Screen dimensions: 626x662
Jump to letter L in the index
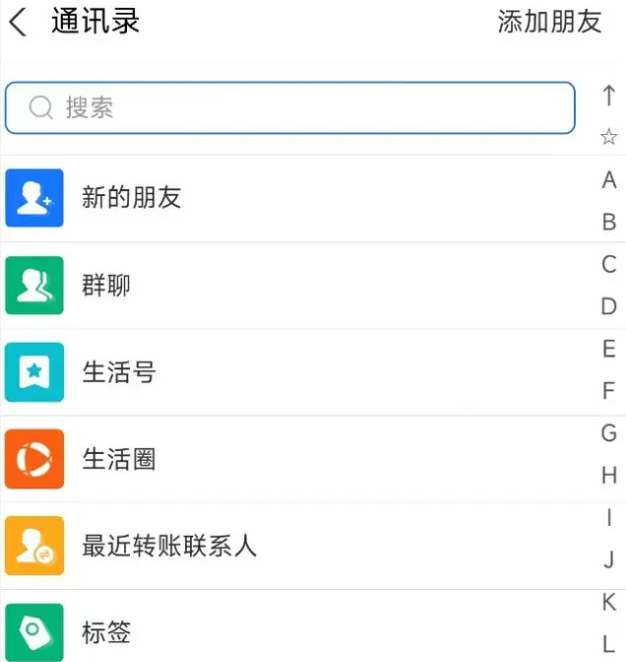[608, 643]
